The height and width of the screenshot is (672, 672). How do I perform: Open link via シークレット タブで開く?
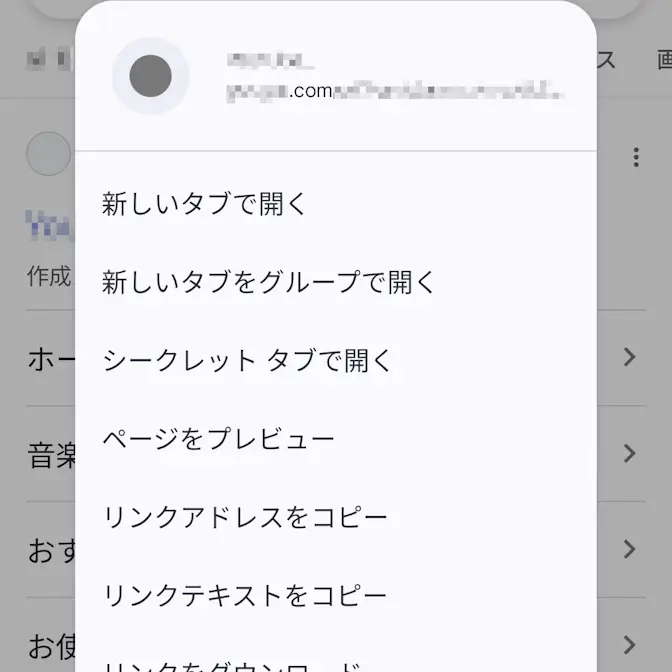point(248,361)
